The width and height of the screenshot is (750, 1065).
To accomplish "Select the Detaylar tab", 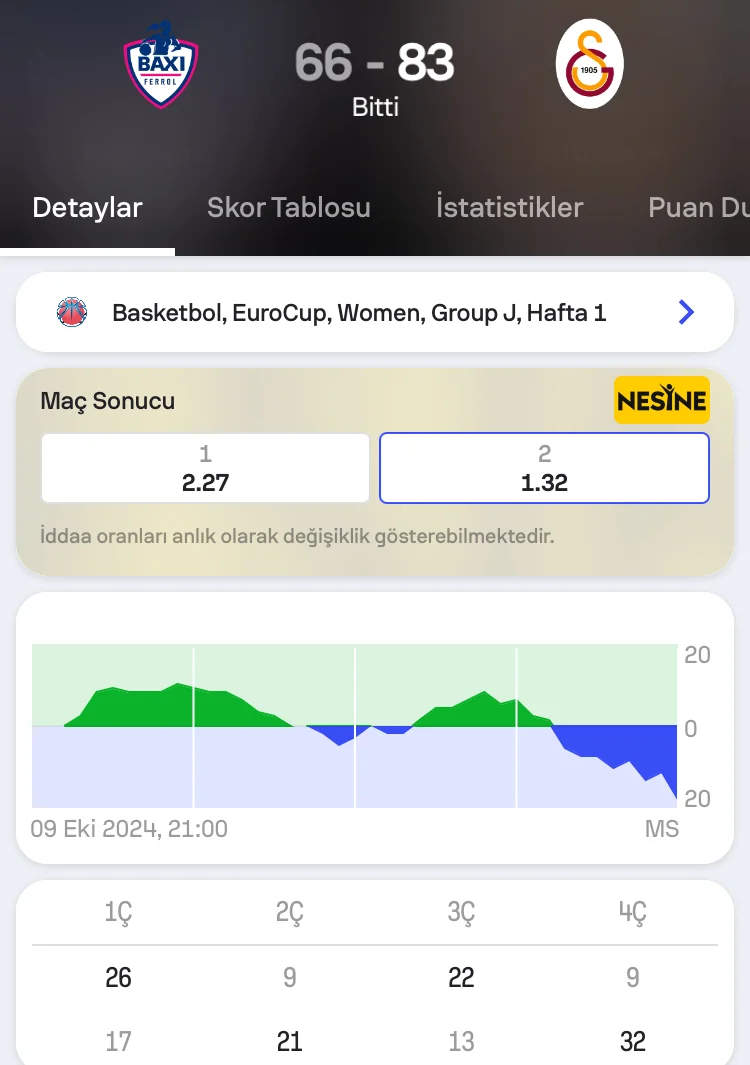I will 88,208.
